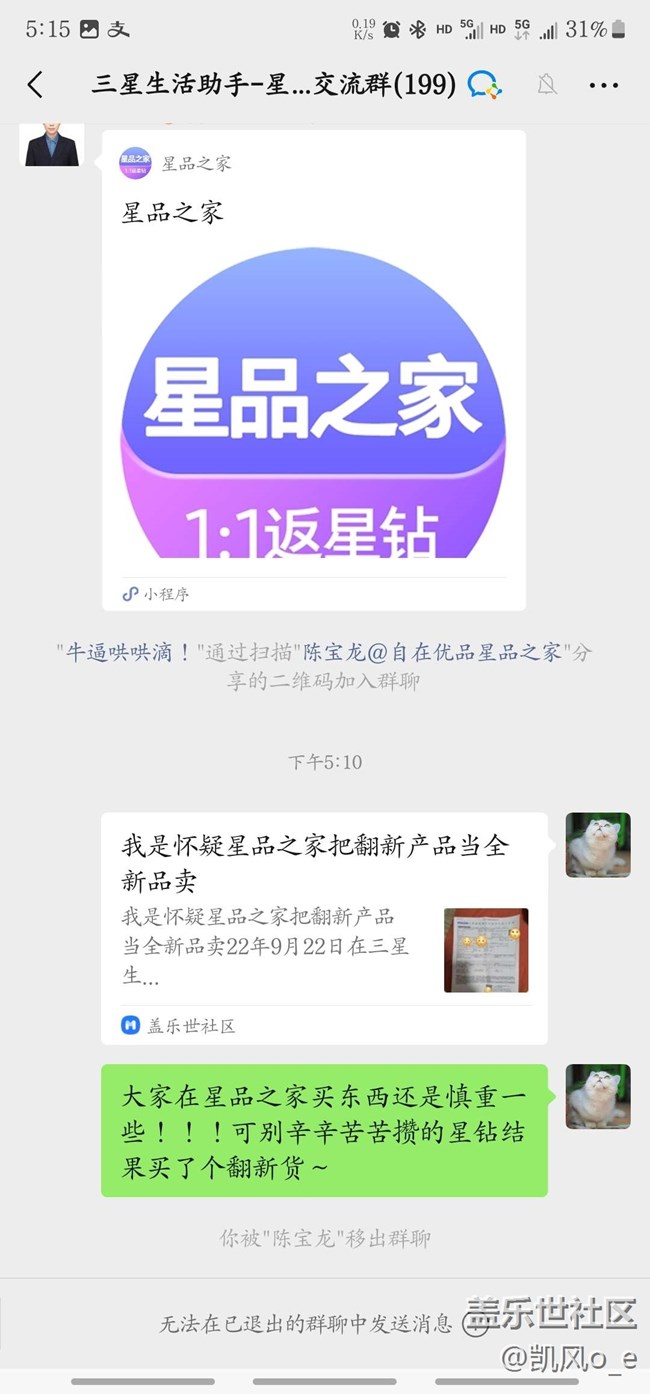Open the shared 盖乐世社区 post card
The width and height of the screenshot is (650, 1394).
(324, 929)
